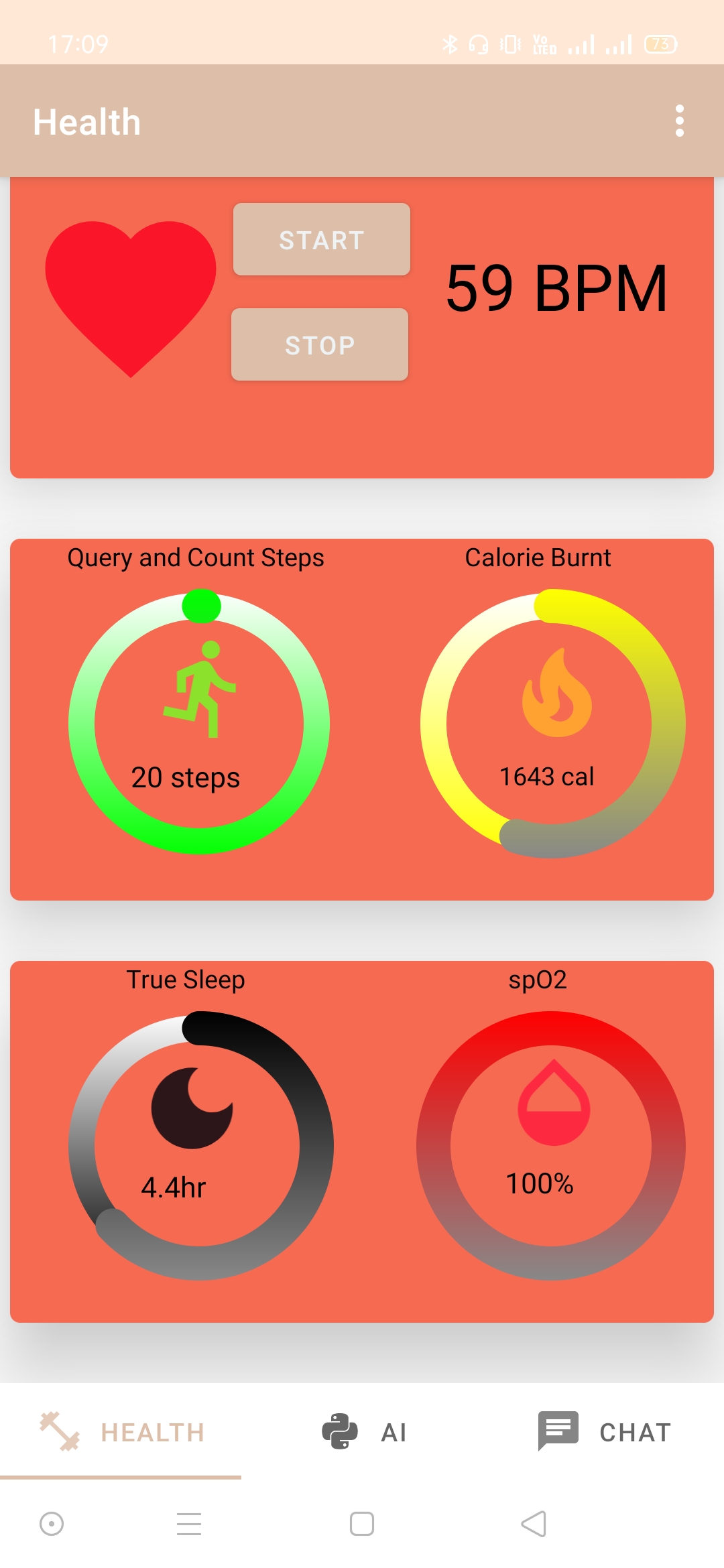Select the Health tab
The image size is (724, 1568).
(121, 1431)
